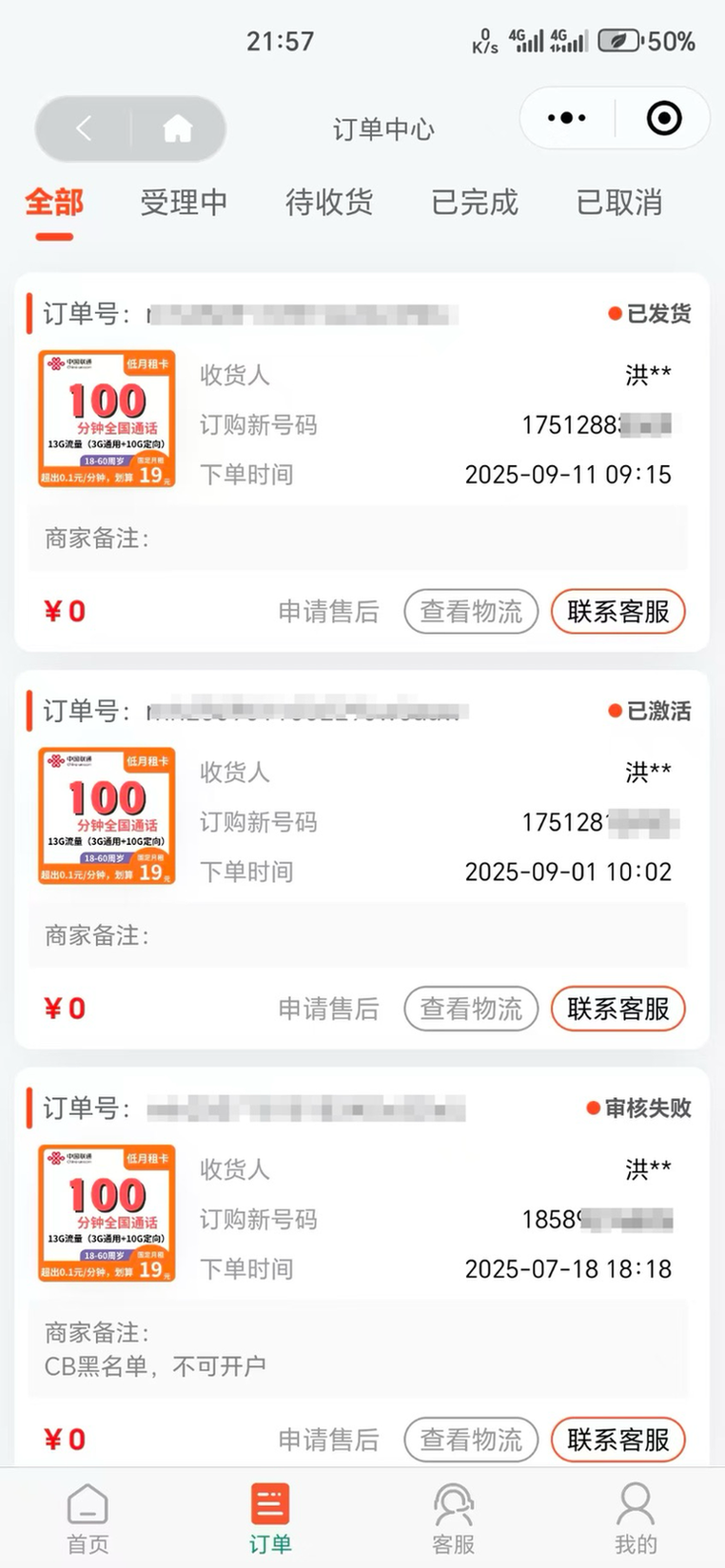Image resolution: width=725 pixels, height=1568 pixels.
Task: Select the 全部 tab
Action: point(54,203)
